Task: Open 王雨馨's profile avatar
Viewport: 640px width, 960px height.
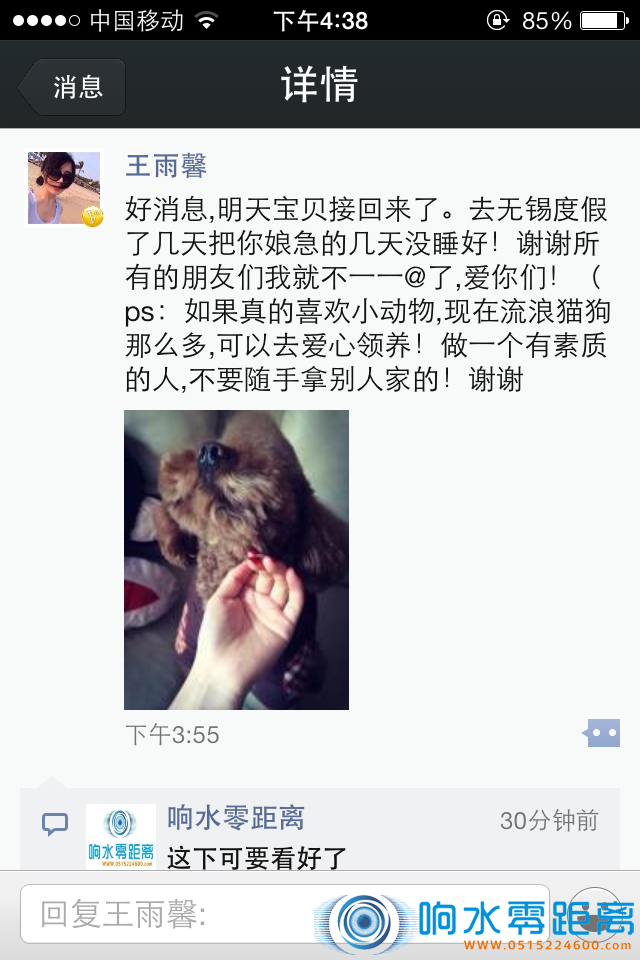Action: [x=64, y=188]
